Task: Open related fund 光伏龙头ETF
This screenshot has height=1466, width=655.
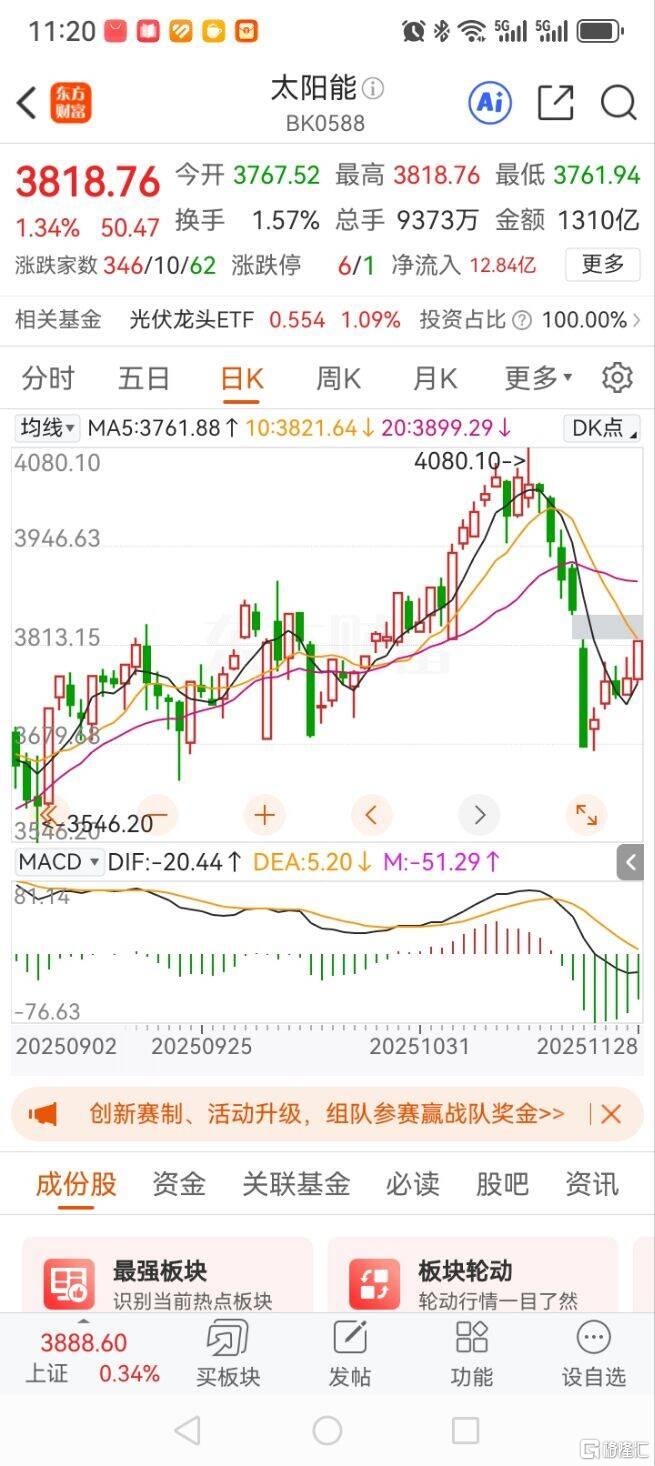Action: click(192, 320)
